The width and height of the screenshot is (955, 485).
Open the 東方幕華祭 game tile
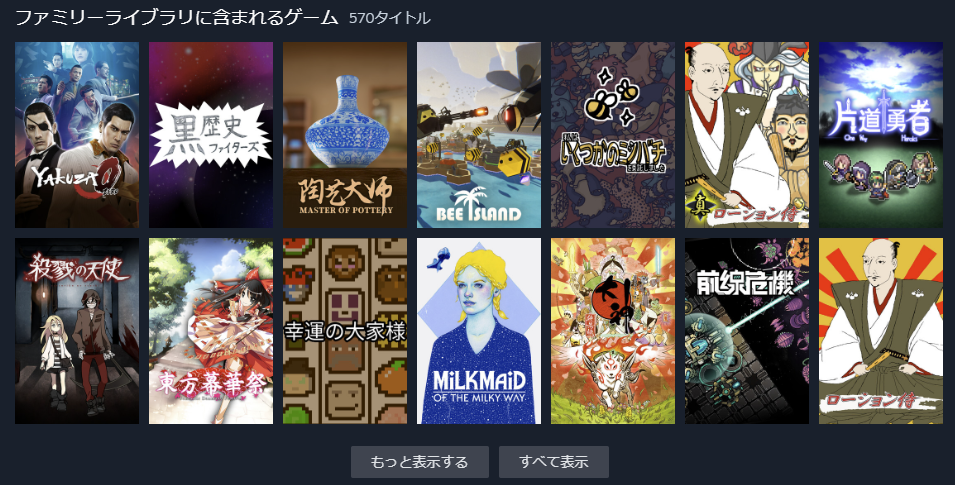211,331
